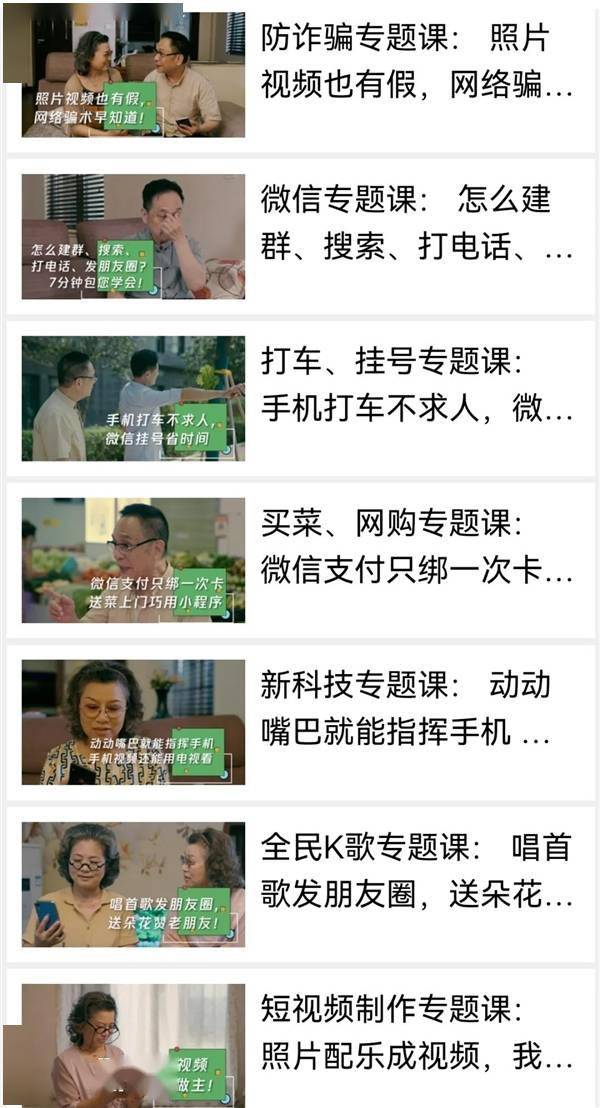Select the 打车、挂号专题课 lesson
This screenshot has height=1108, width=600.
415,384
